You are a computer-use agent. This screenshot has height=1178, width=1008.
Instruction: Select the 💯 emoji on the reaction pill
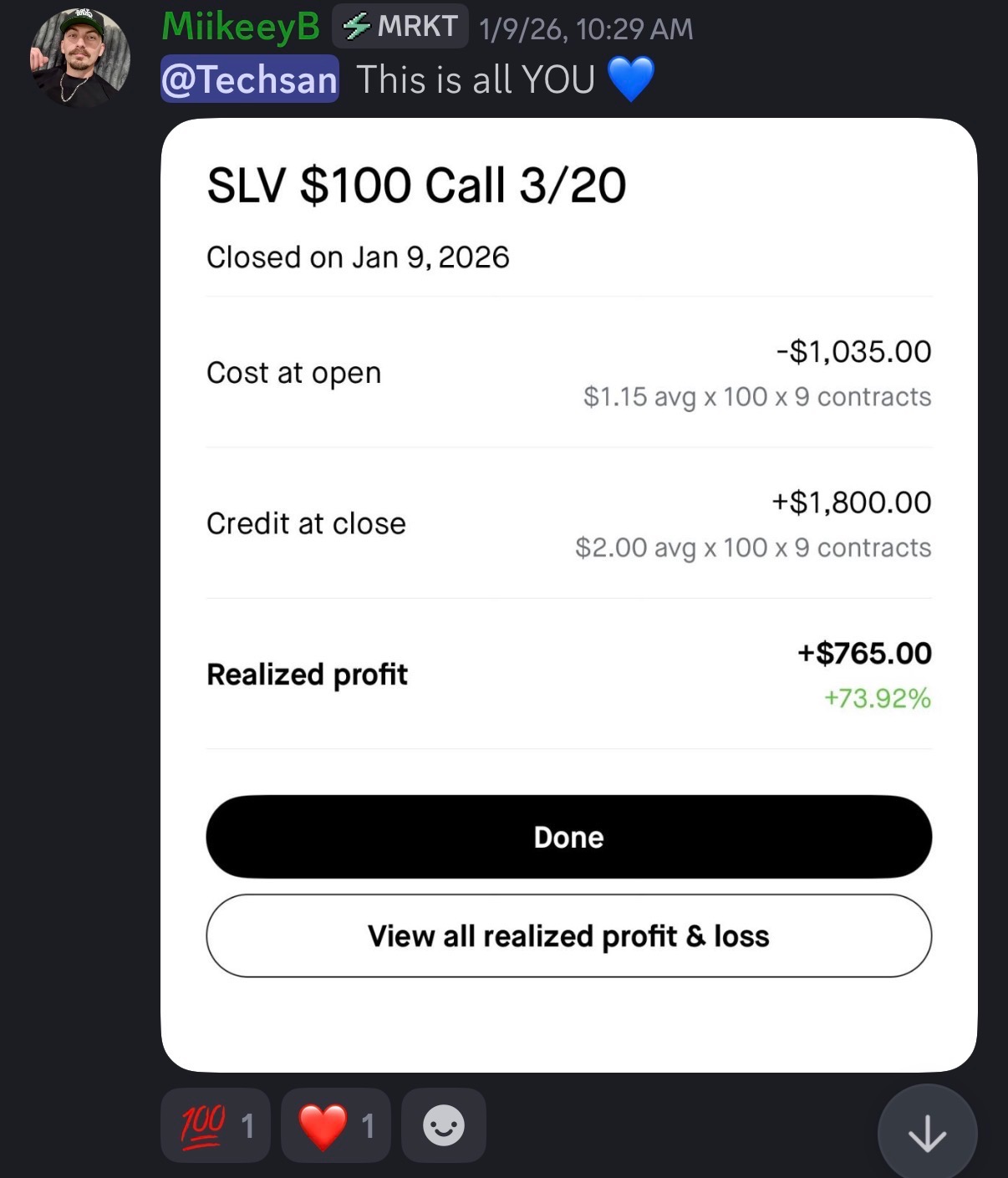tap(205, 1124)
